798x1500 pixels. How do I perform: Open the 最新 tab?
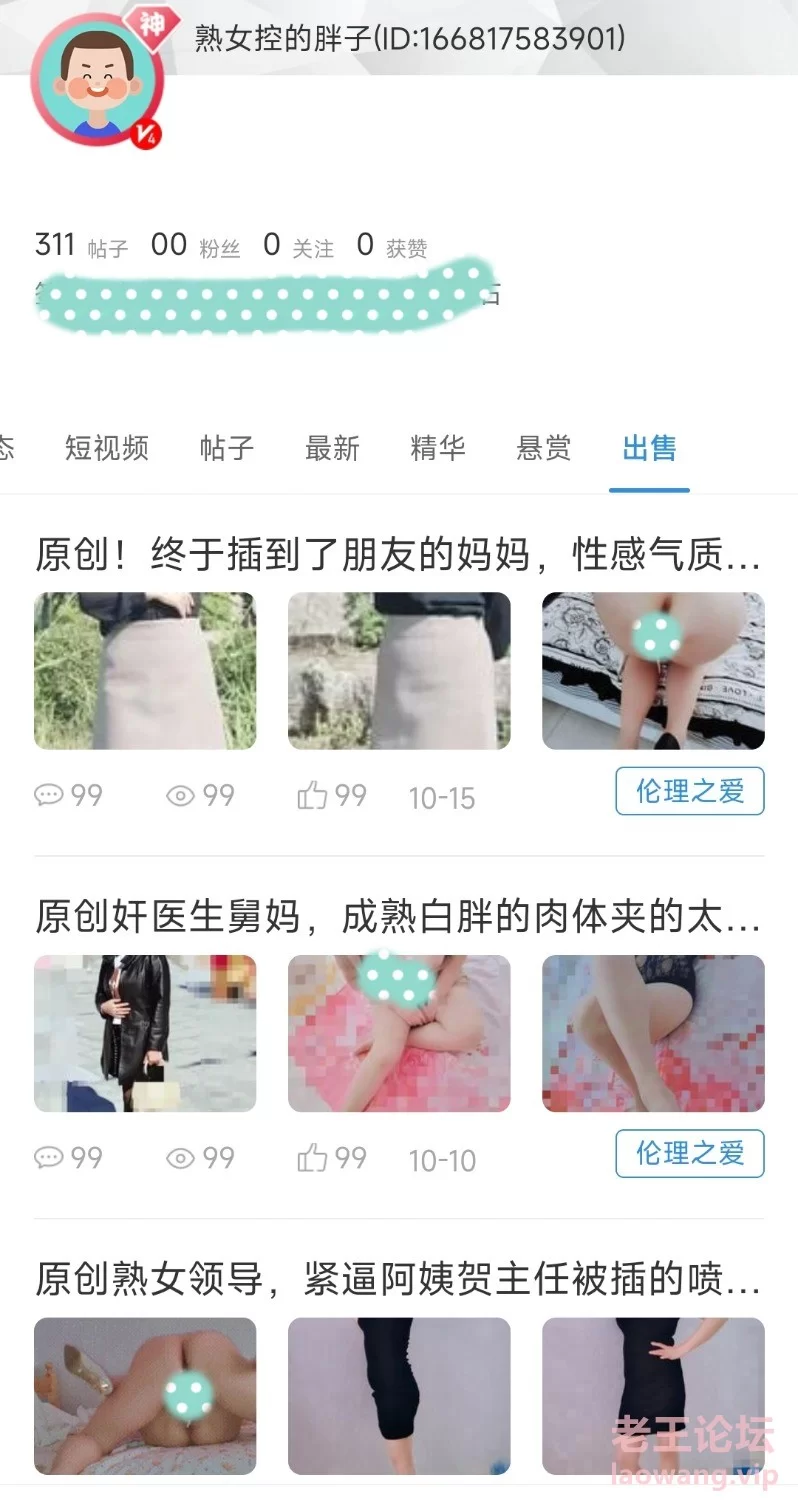tap(332, 448)
